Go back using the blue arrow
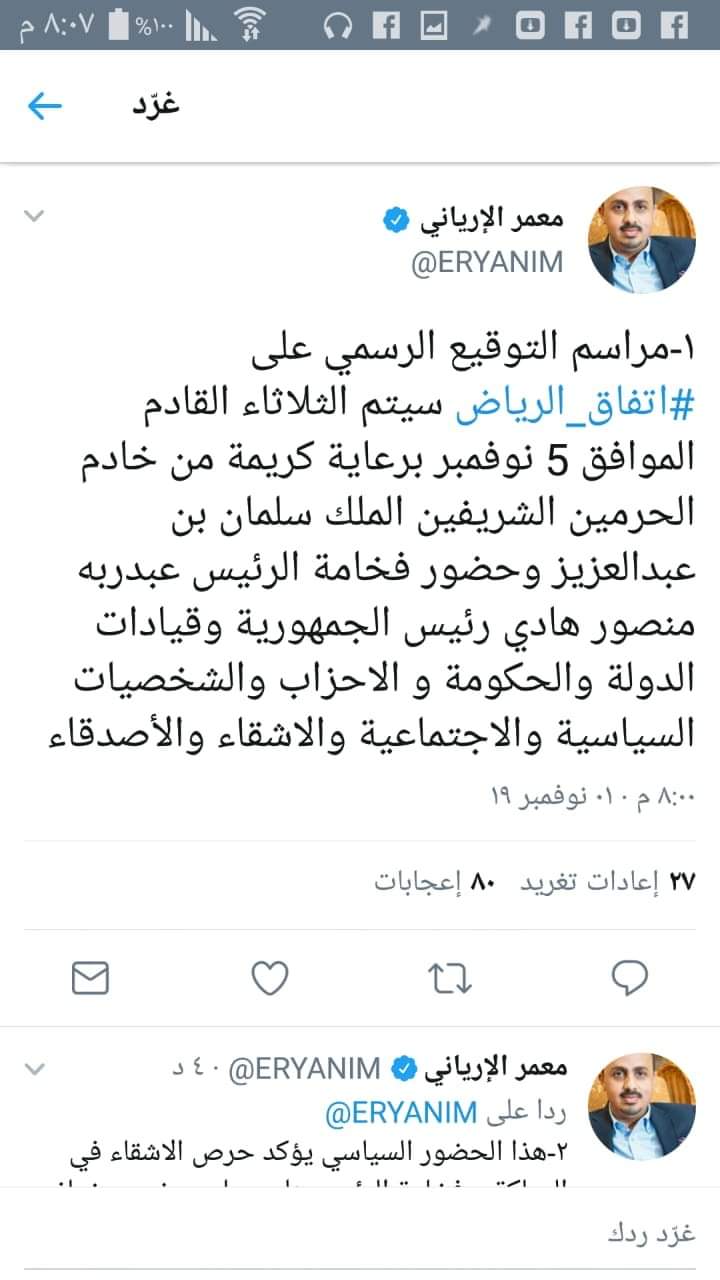 click(45, 106)
